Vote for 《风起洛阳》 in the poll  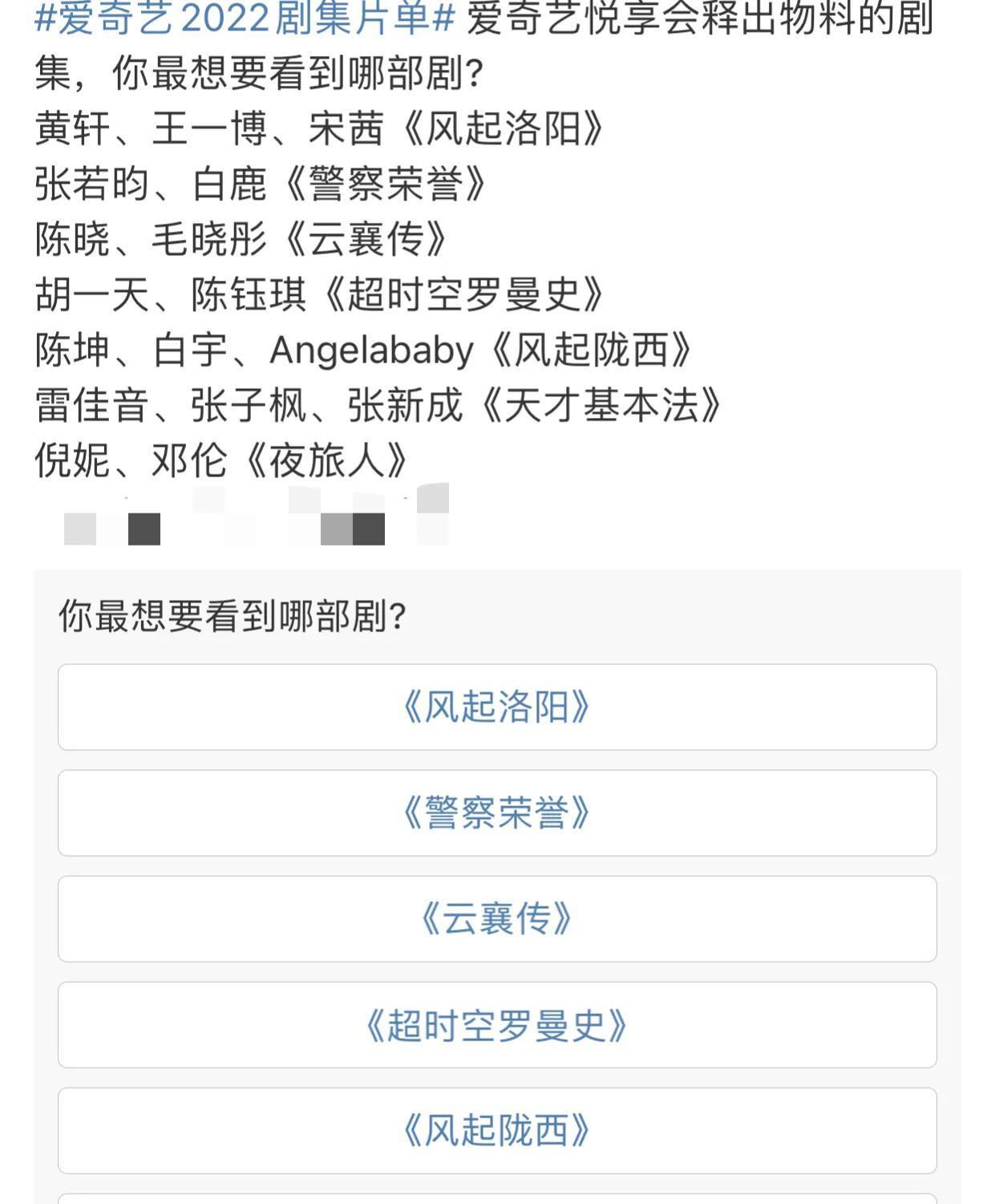pyautogui.click(x=497, y=707)
